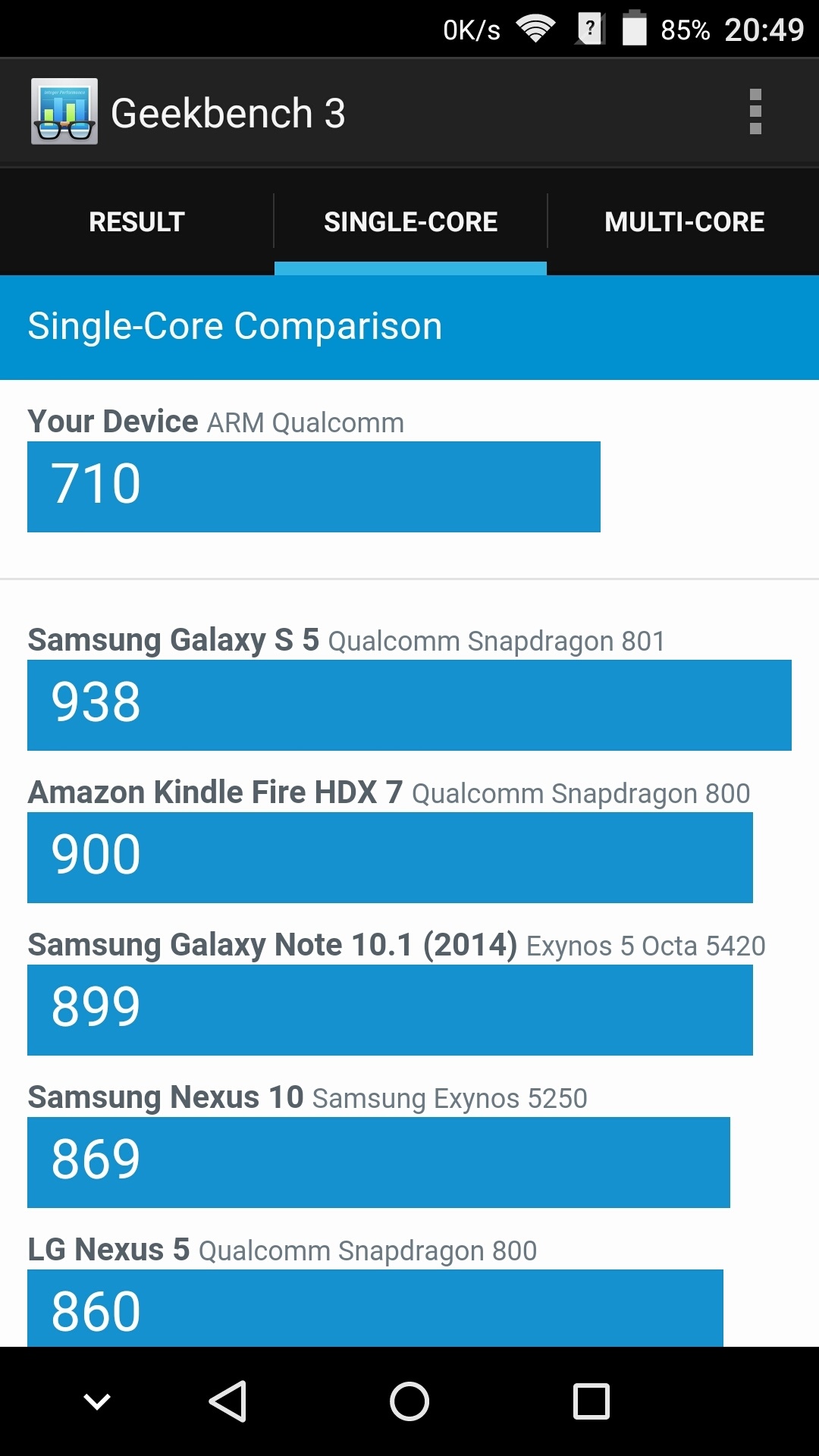Switch to the Multi-Core tab
This screenshot has width=819, height=1456.
coord(684,221)
